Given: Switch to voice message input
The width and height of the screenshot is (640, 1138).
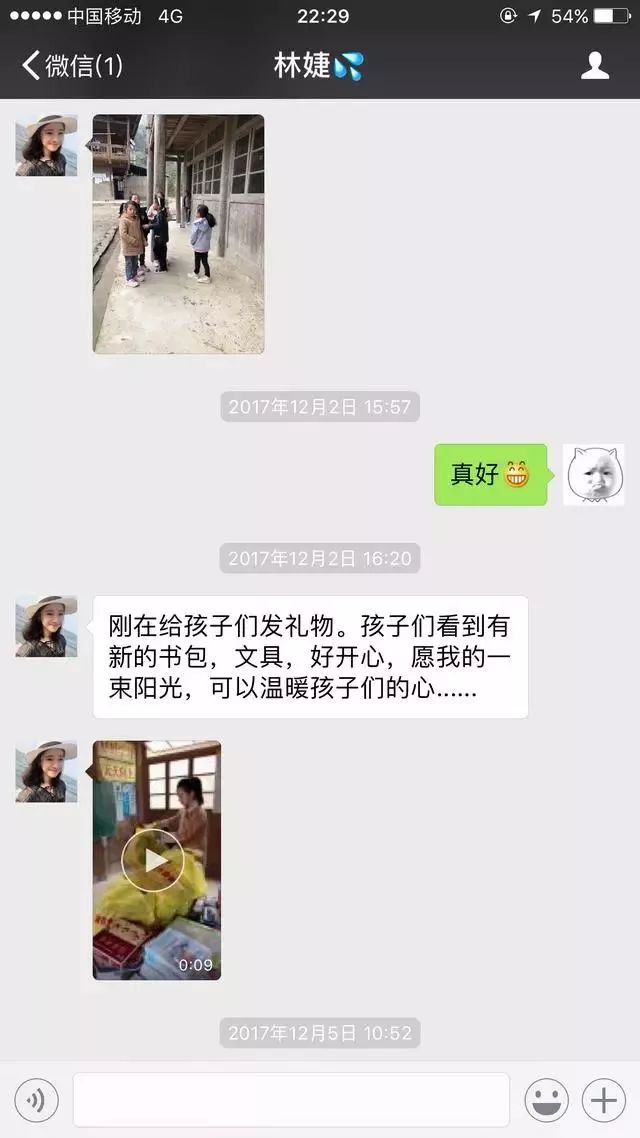Looking at the screenshot, I should point(36,1100).
